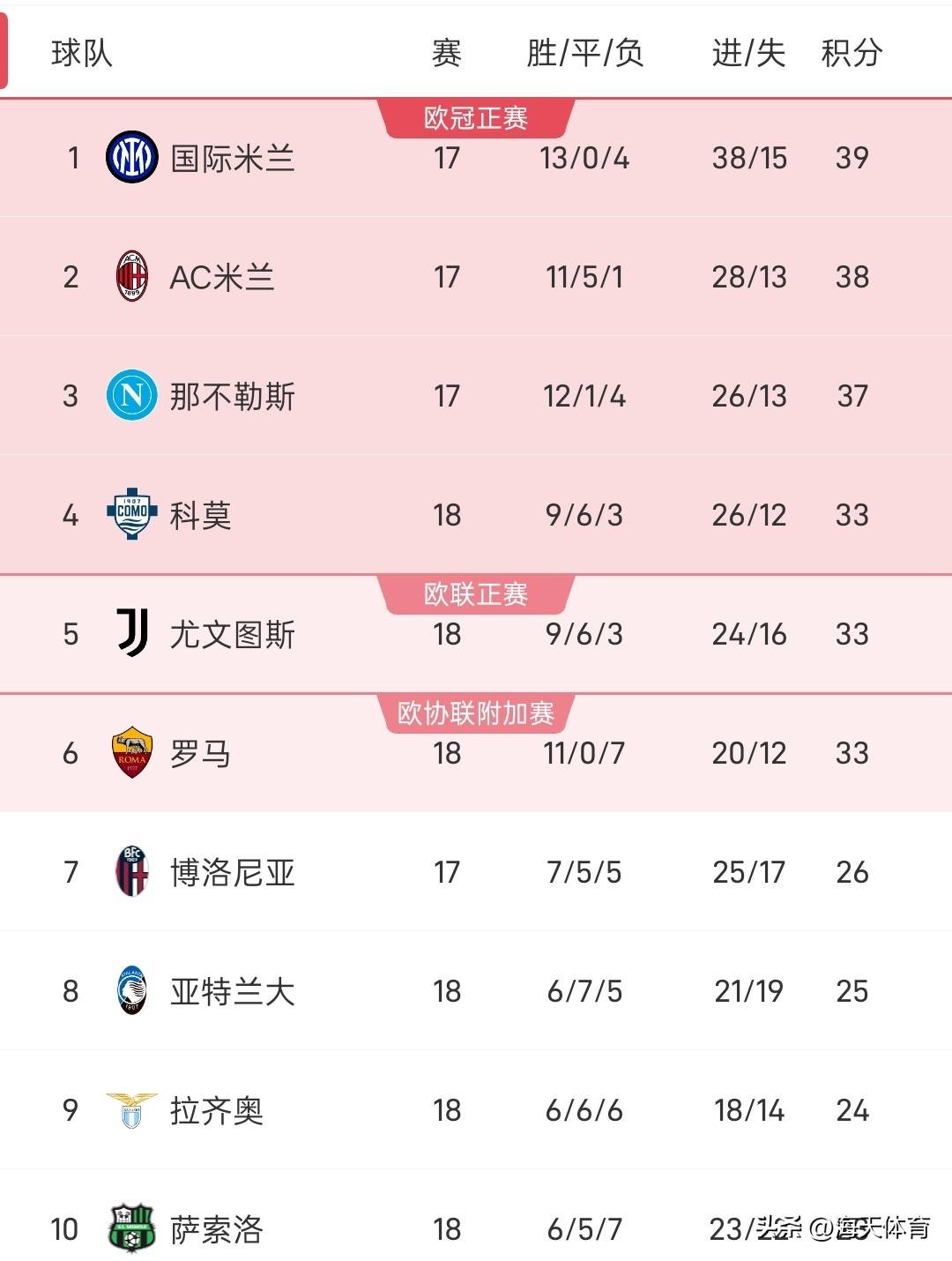Open the 国际米兰 team row
This screenshot has width=952, height=1261.
(232, 159)
